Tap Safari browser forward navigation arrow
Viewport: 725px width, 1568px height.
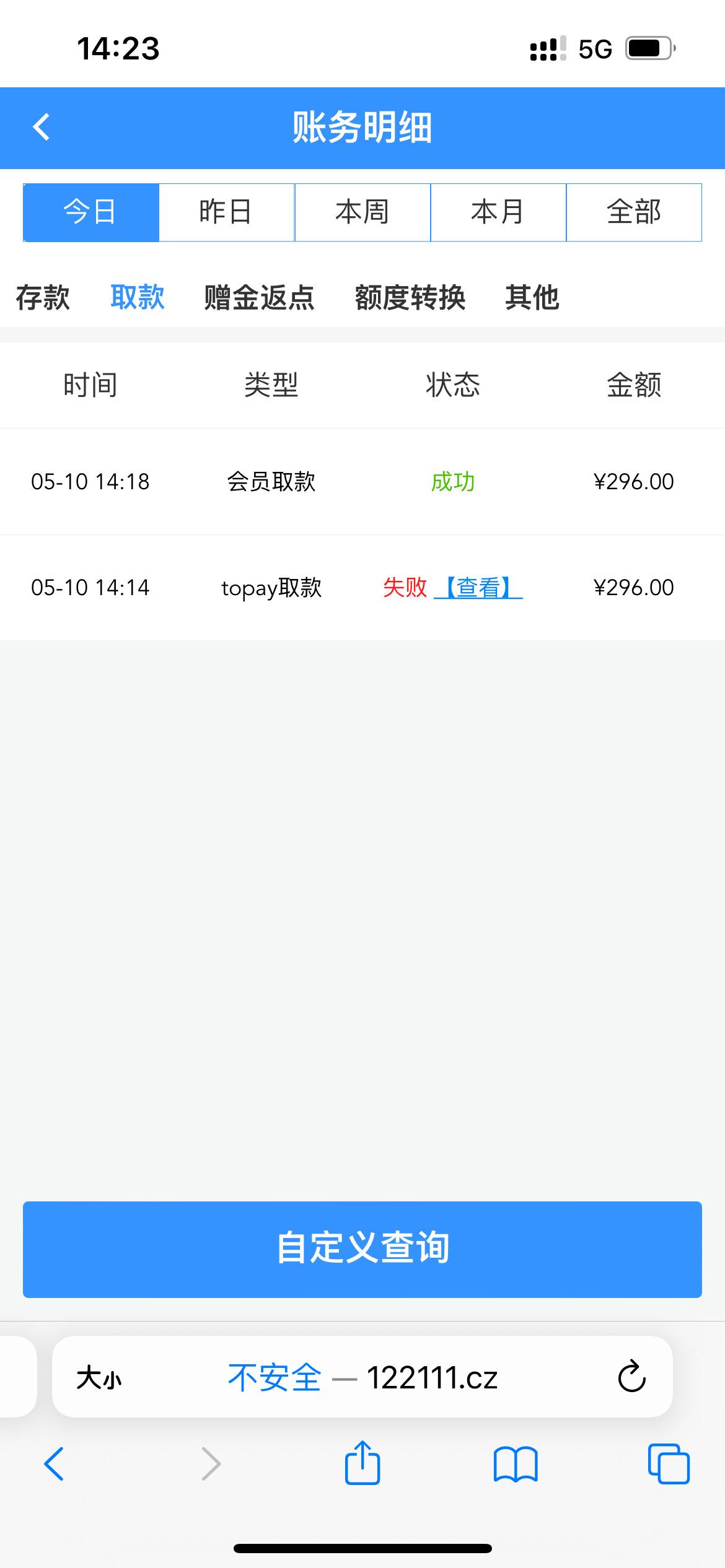click(210, 1464)
